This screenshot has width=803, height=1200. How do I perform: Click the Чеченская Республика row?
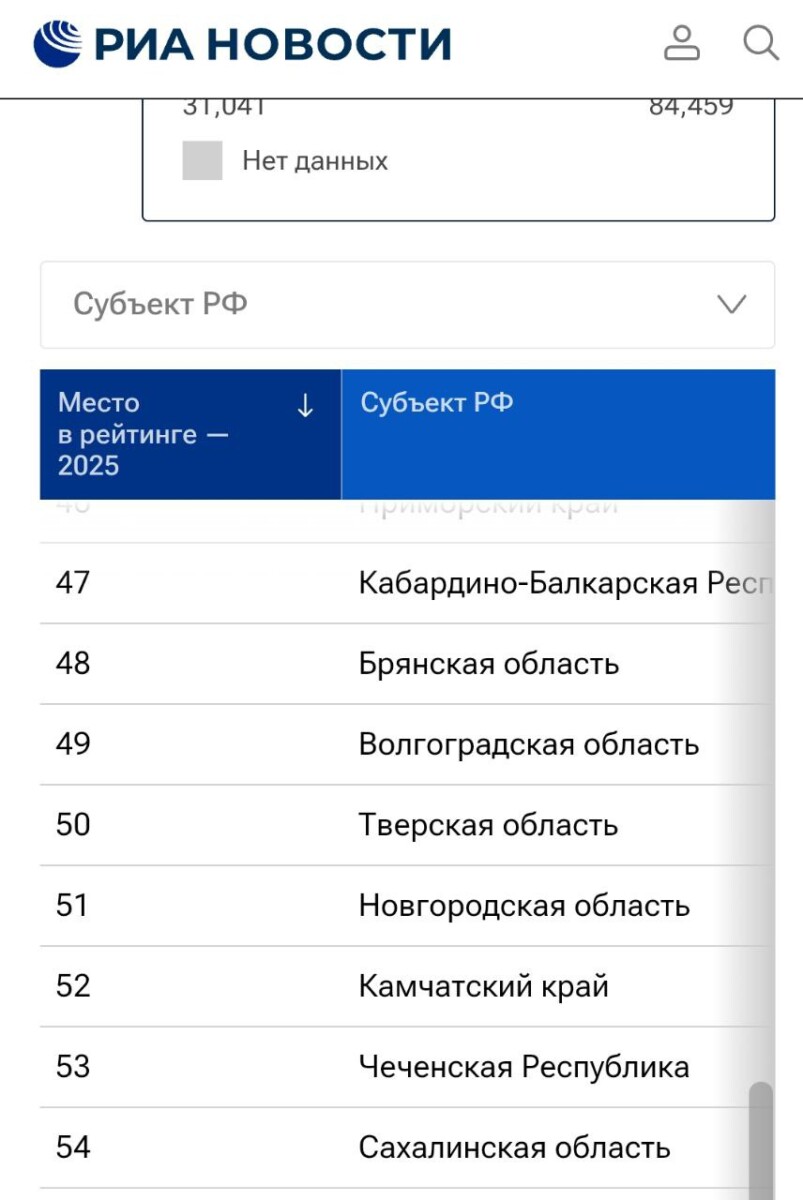400,1066
